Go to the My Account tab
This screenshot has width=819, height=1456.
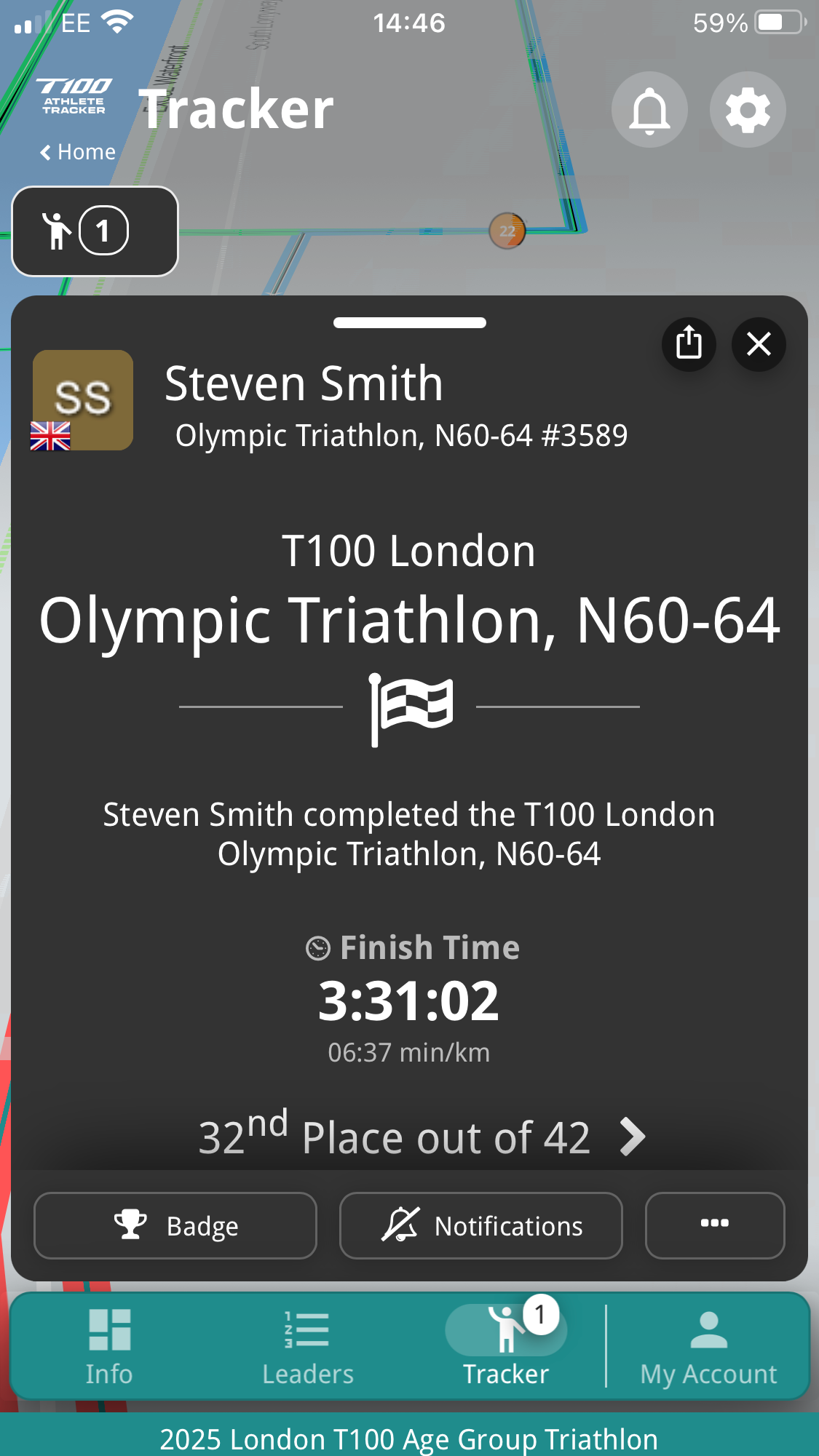tap(708, 1345)
